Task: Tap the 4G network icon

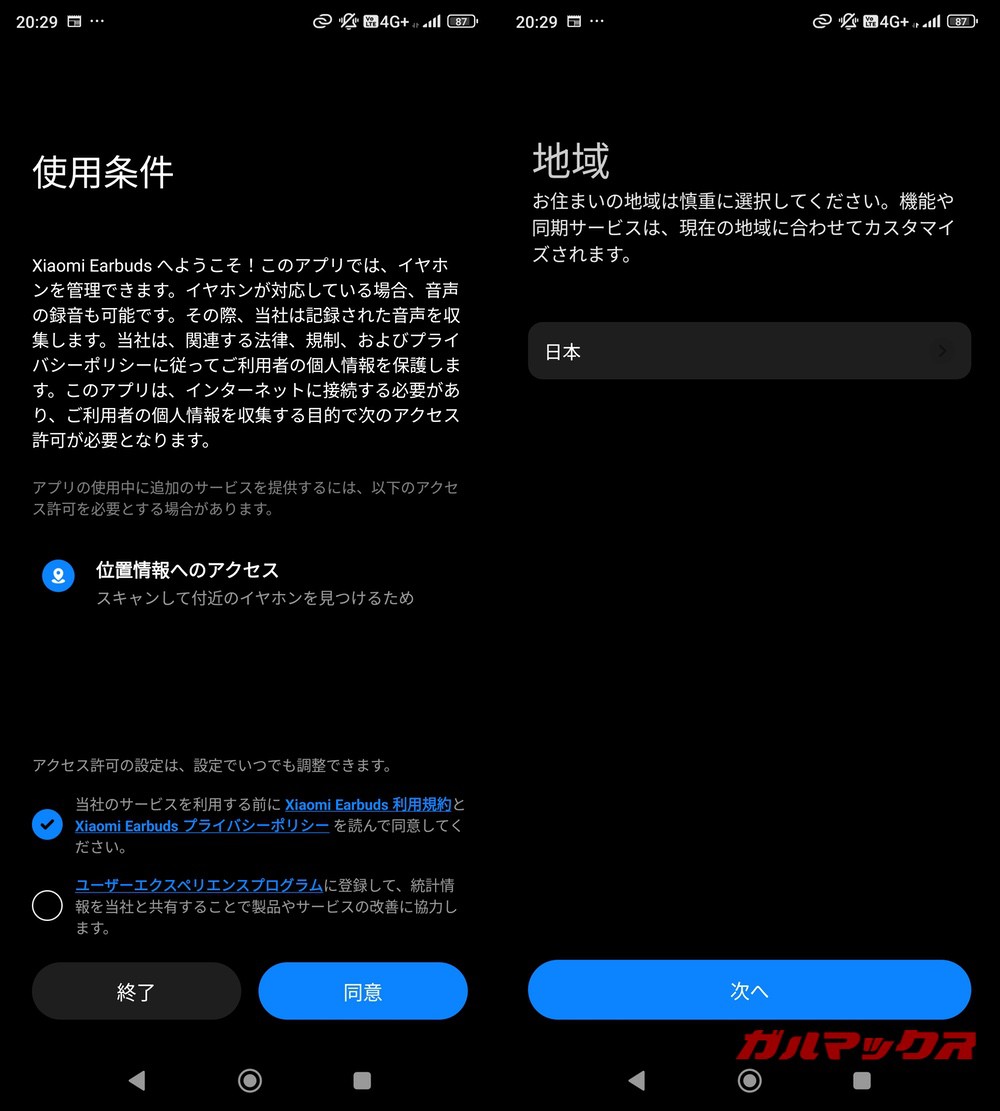Action: pos(895,20)
